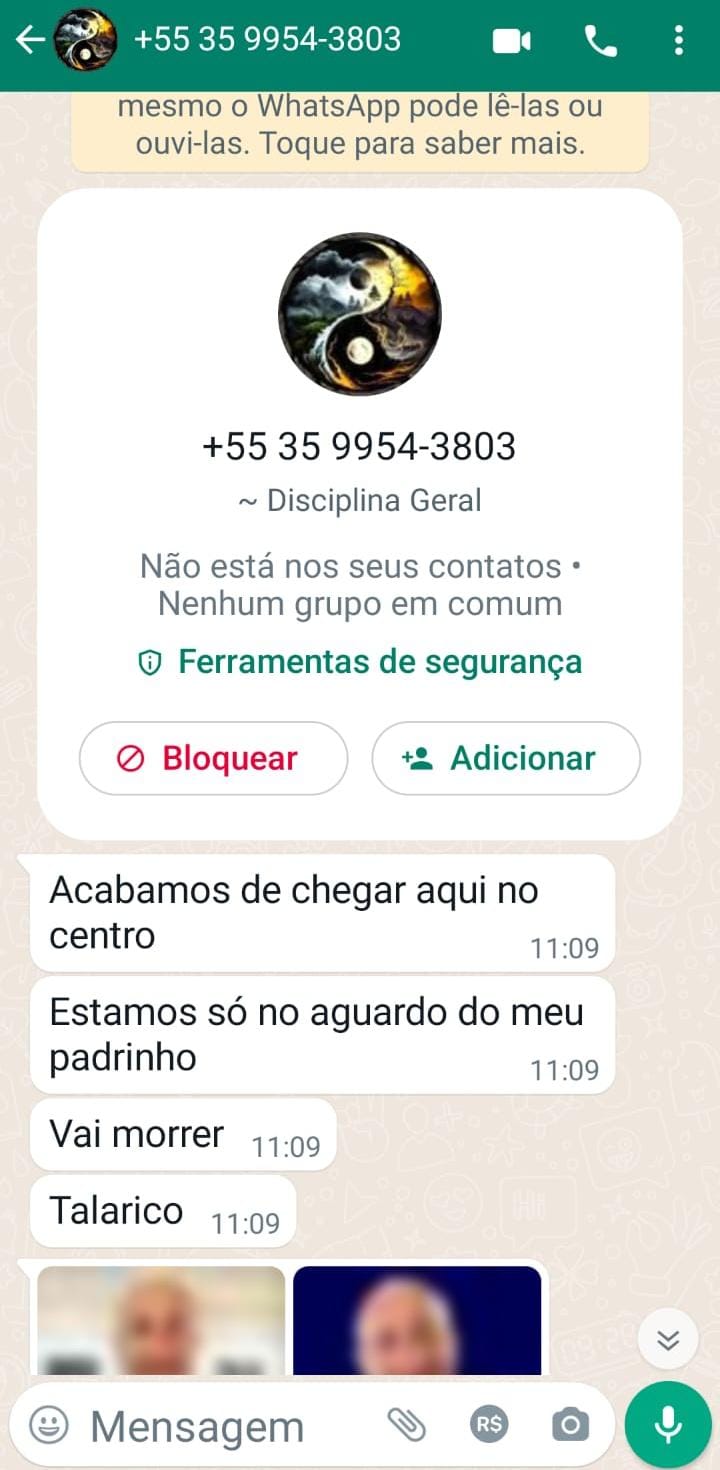The height and width of the screenshot is (1470, 720).
Task: Open the emoji picker
Action: pos(49,1425)
